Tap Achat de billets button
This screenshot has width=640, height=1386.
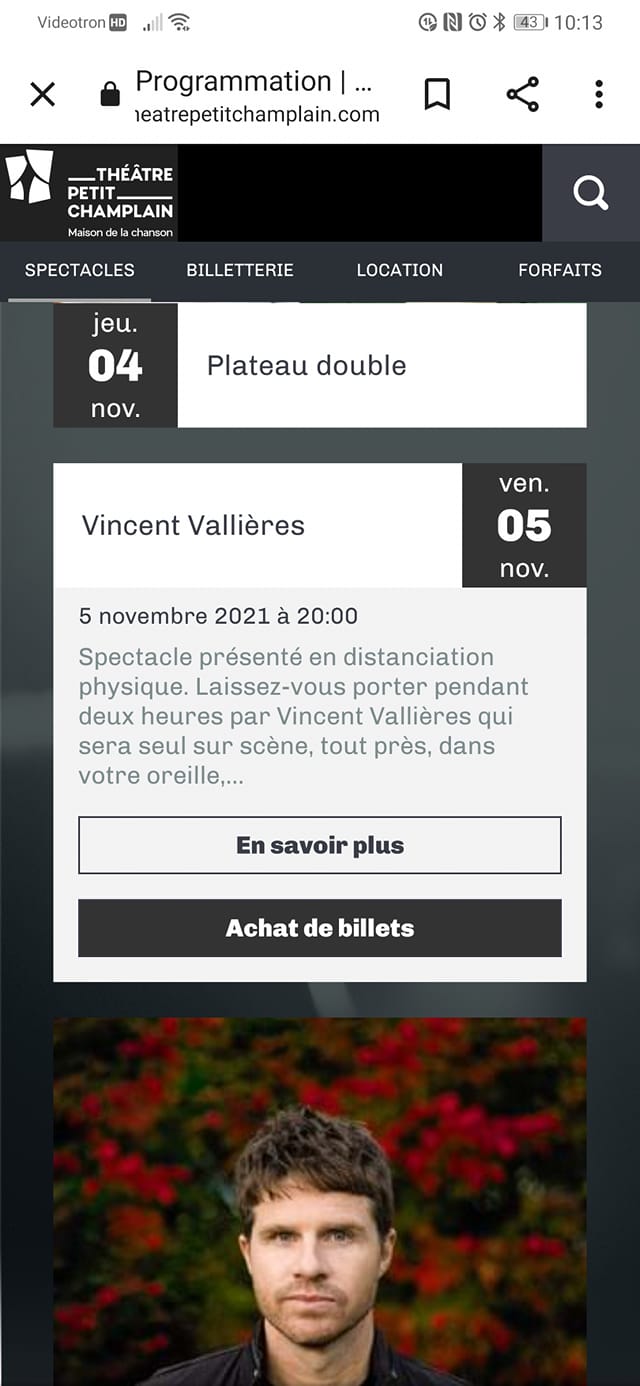320,928
